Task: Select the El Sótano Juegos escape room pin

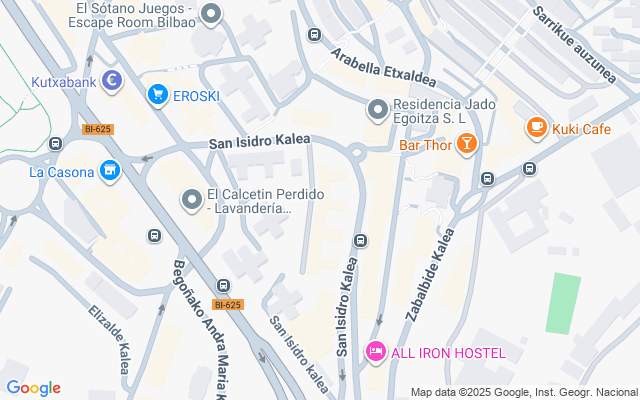Action: point(211,14)
